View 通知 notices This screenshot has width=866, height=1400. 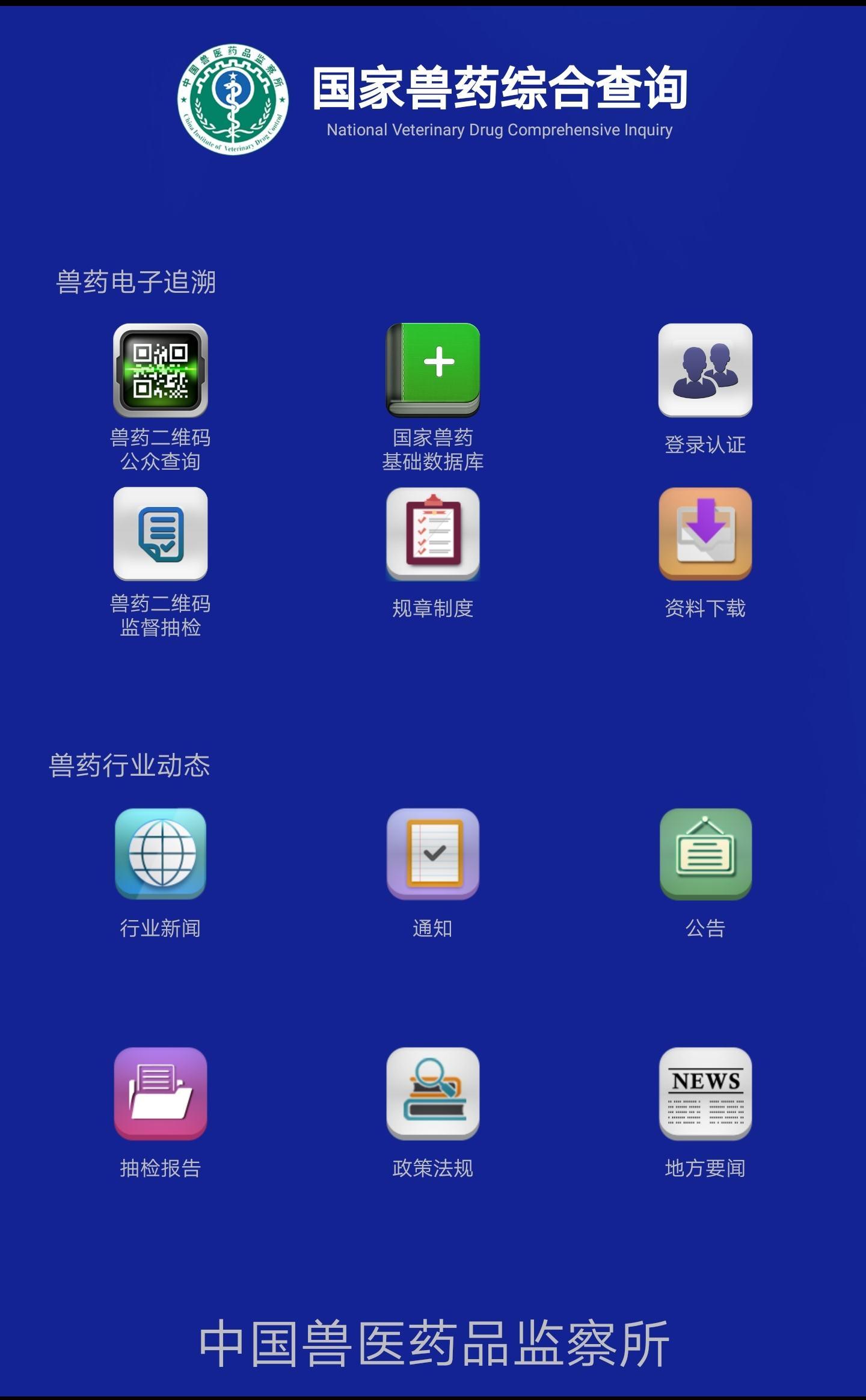click(433, 854)
